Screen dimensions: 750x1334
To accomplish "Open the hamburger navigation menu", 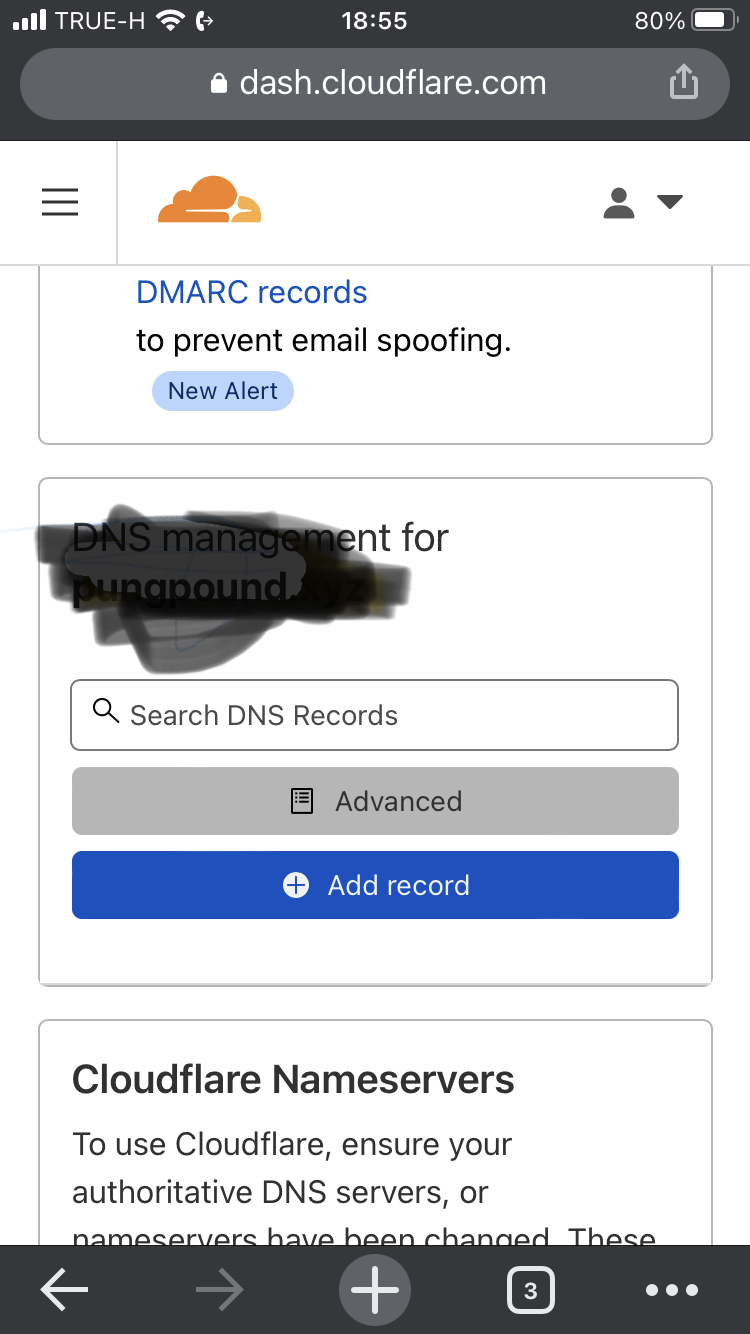I will click(x=59, y=203).
